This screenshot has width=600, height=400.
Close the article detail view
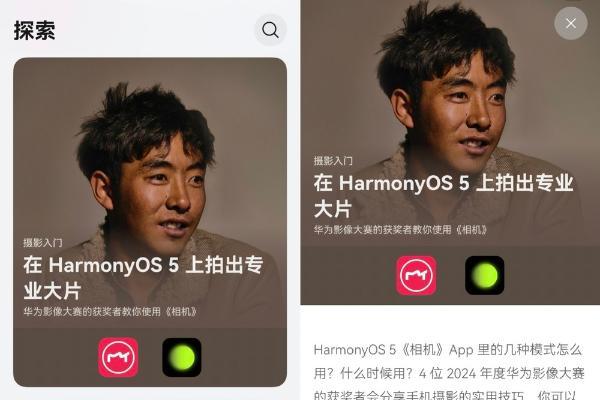click(x=571, y=23)
